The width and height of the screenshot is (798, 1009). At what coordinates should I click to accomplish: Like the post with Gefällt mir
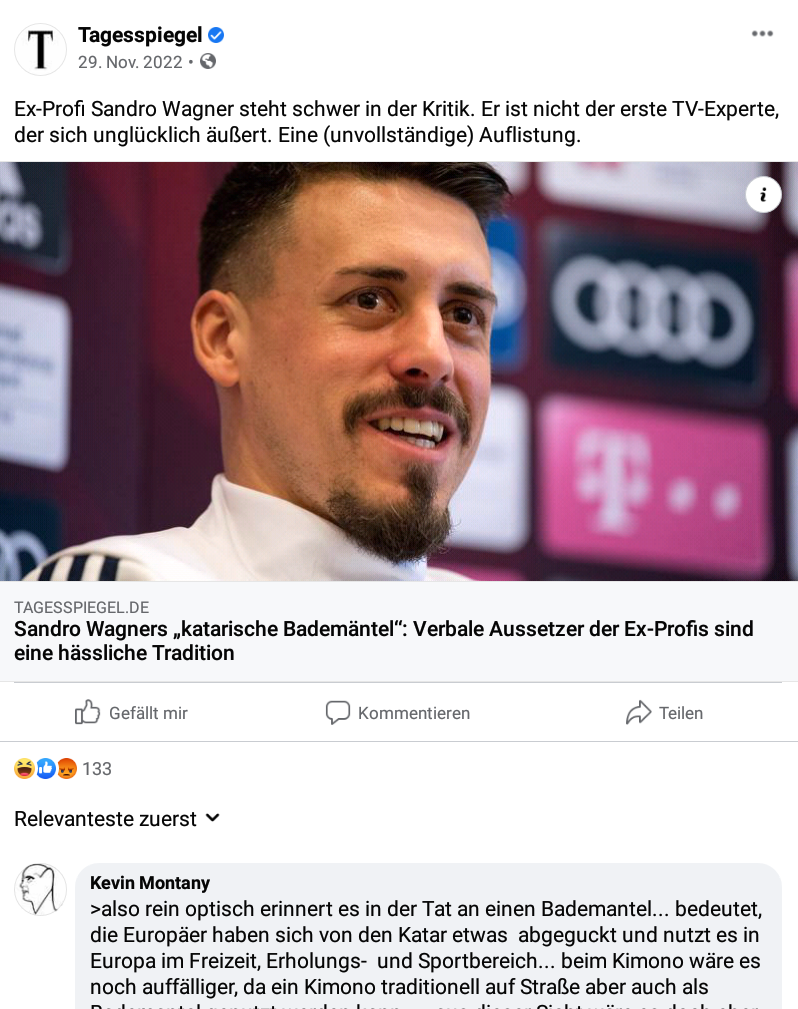point(131,713)
